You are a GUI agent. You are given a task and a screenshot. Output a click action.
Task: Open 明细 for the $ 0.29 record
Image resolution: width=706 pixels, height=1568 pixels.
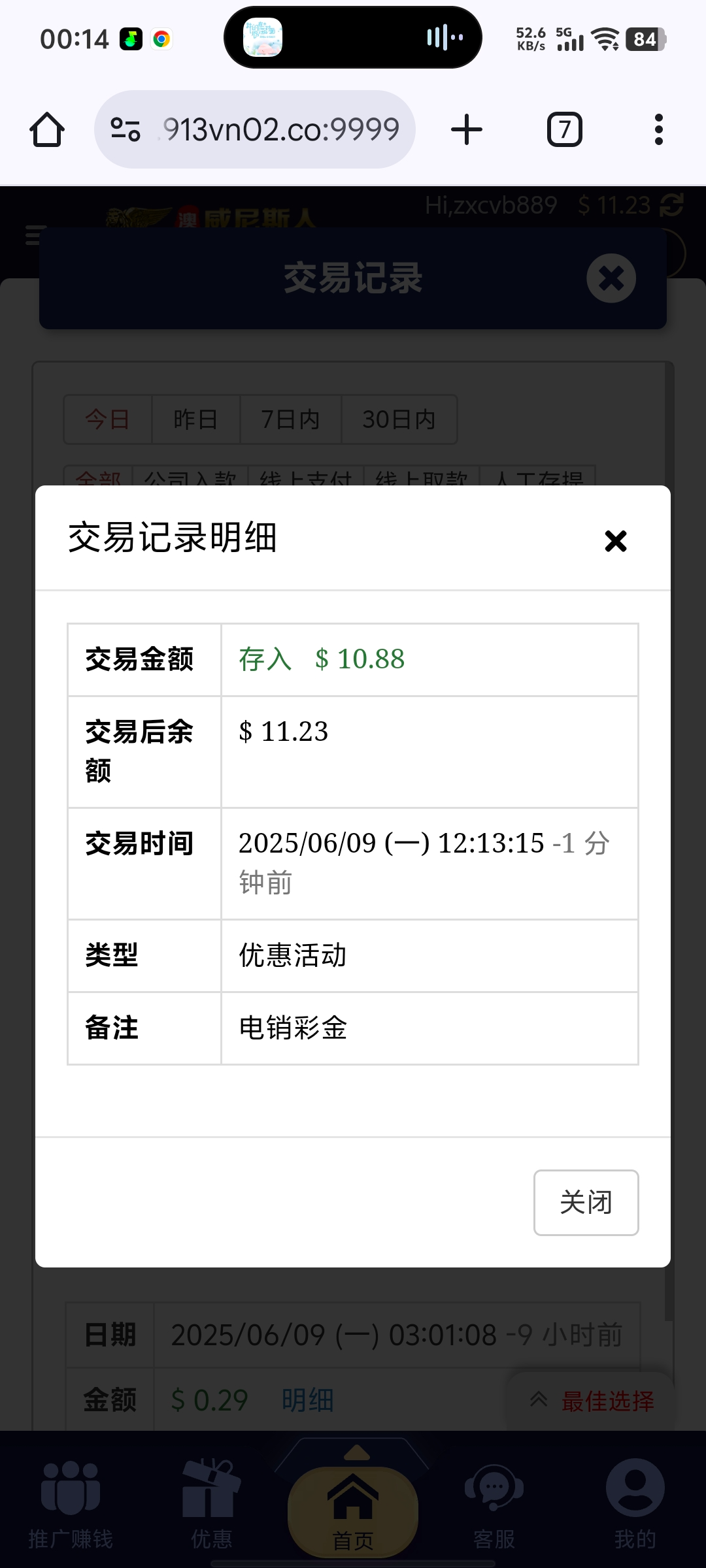[x=308, y=1401]
